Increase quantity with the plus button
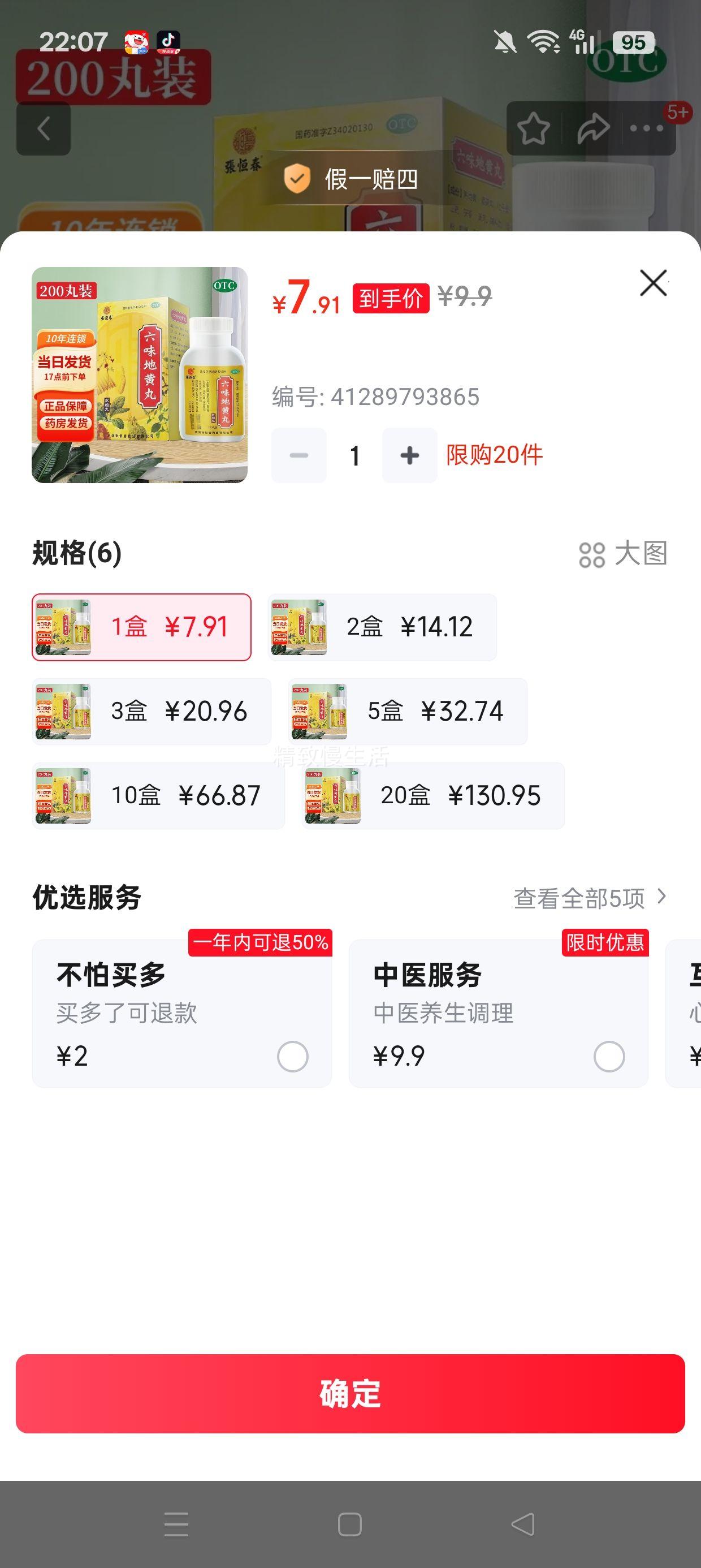This screenshot has width=701, height=1568. coord(409,455)
